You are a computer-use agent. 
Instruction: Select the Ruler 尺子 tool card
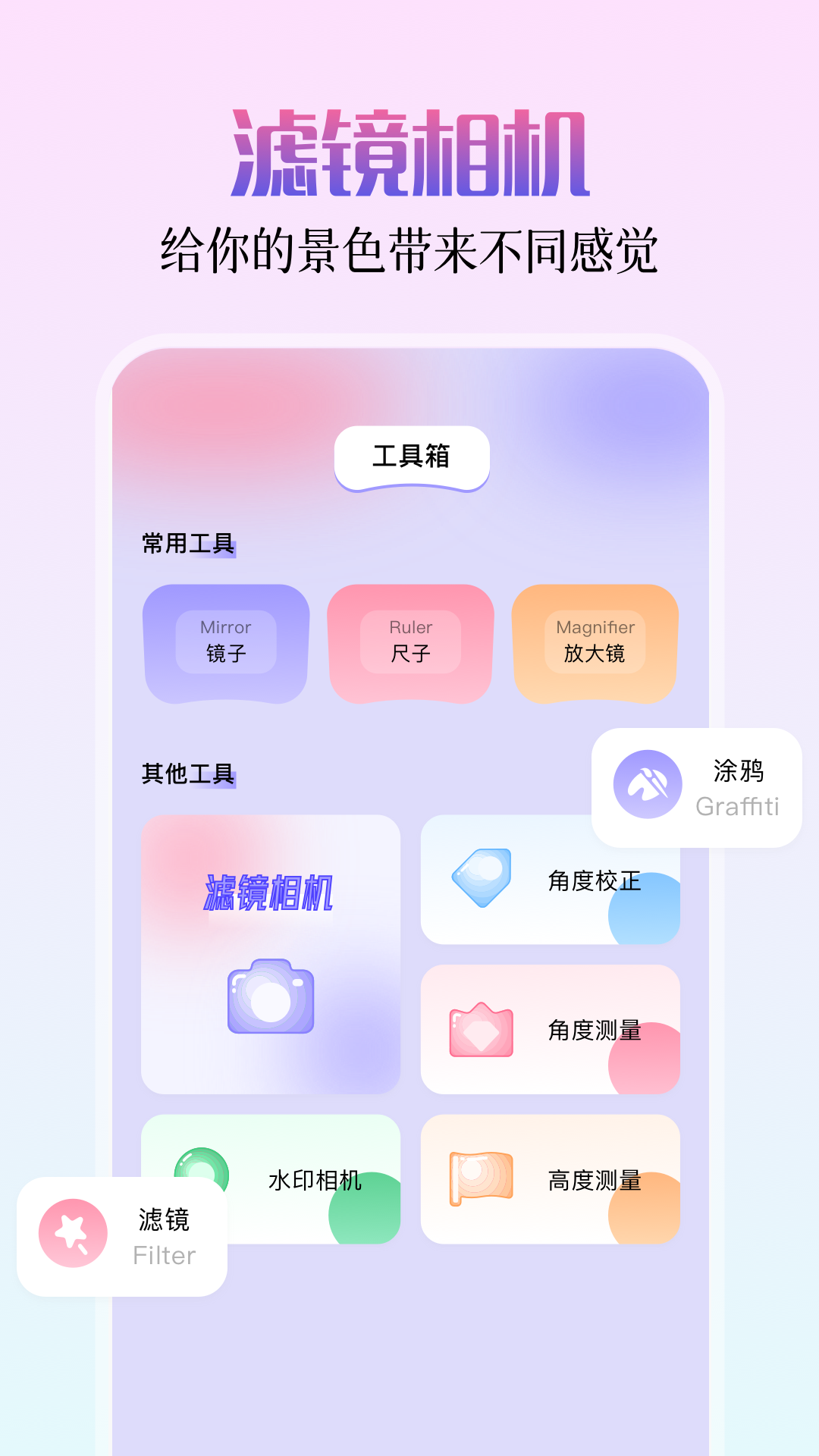click(x=409, y=643)
